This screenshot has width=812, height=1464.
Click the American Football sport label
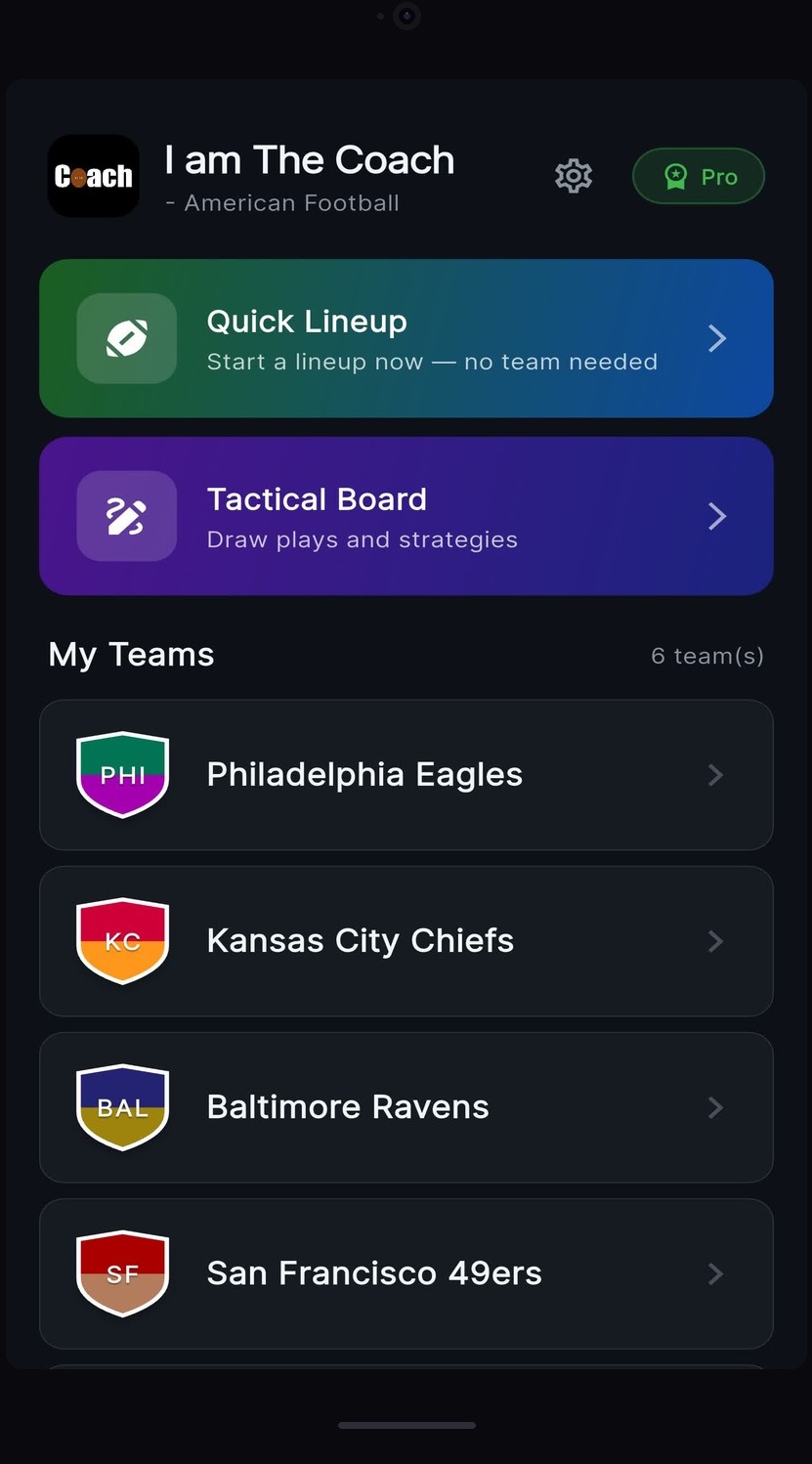click(283, 202)
